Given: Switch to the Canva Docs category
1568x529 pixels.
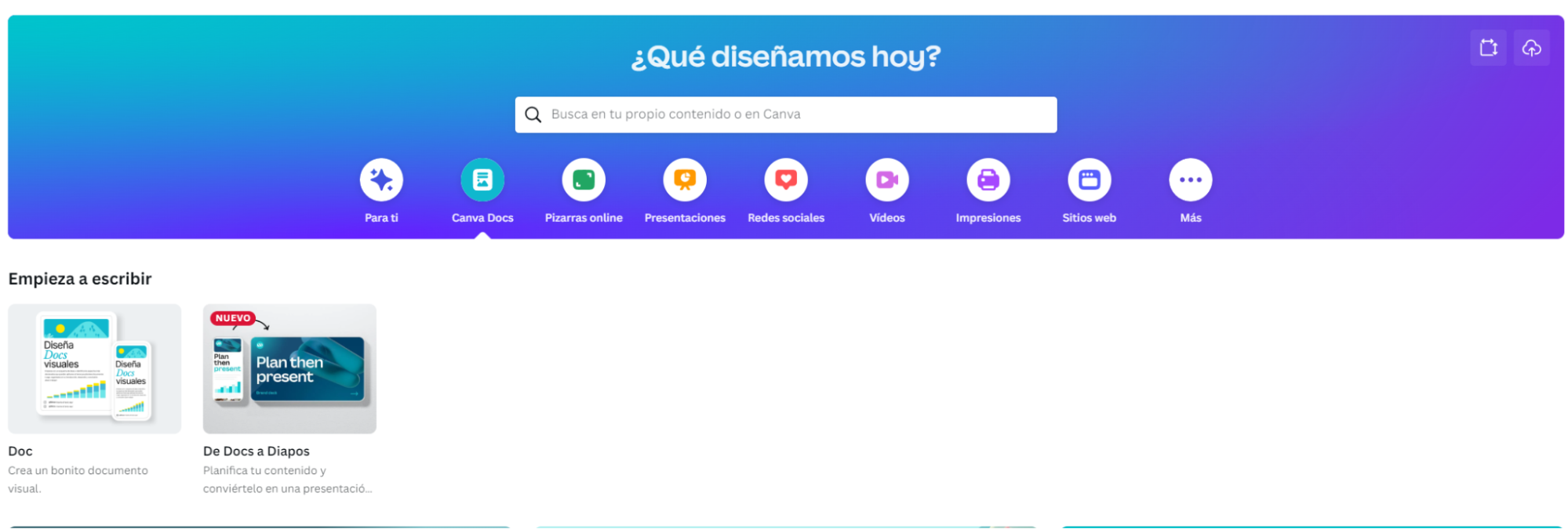Looking at the screenshot, I should [x=482, y=180].
